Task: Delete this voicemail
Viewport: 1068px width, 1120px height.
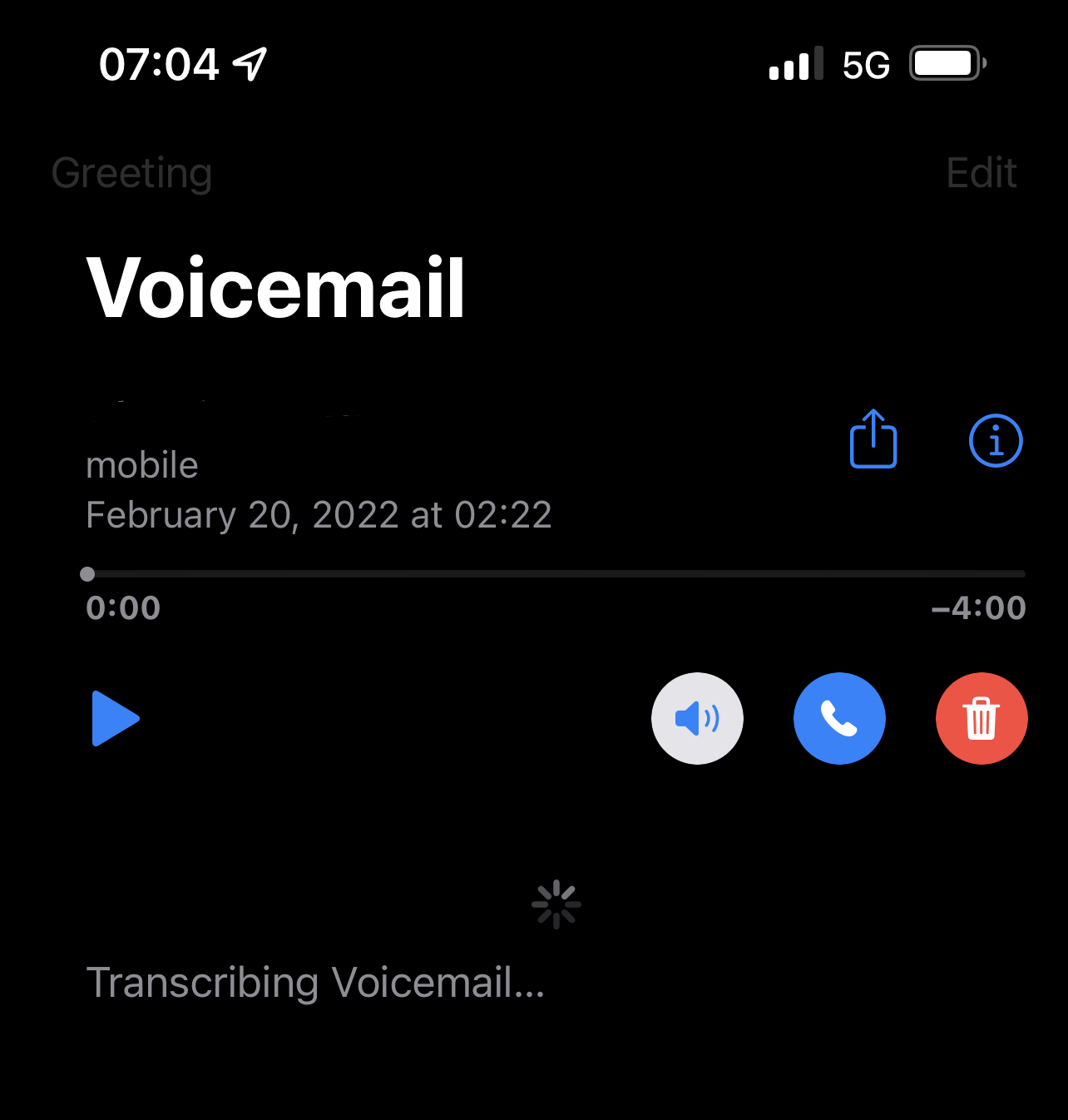Action: click(x=981, y=718)
